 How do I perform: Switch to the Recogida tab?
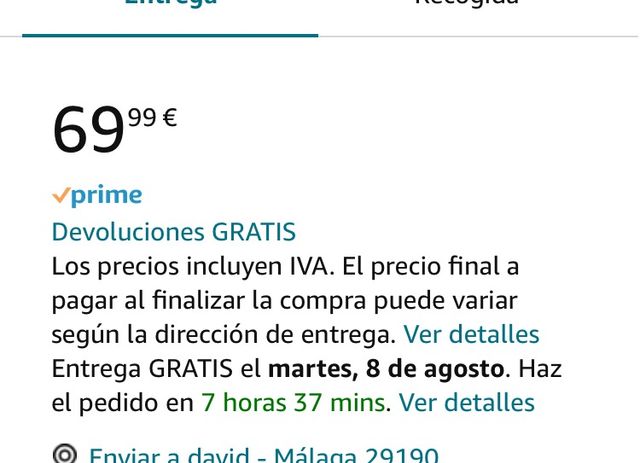[x=466, y=8]
